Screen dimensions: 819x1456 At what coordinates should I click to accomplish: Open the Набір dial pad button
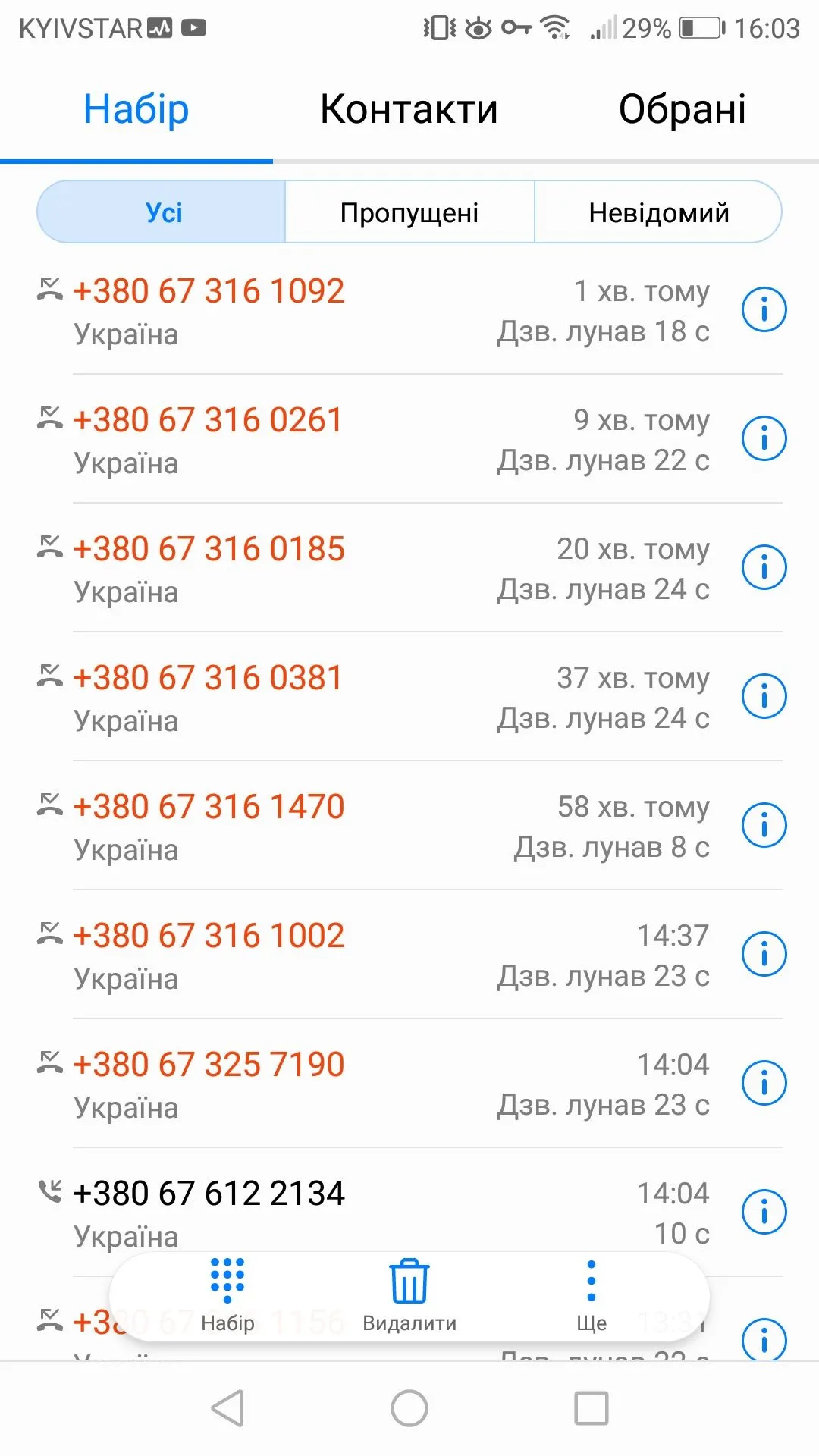[227, 1294]
